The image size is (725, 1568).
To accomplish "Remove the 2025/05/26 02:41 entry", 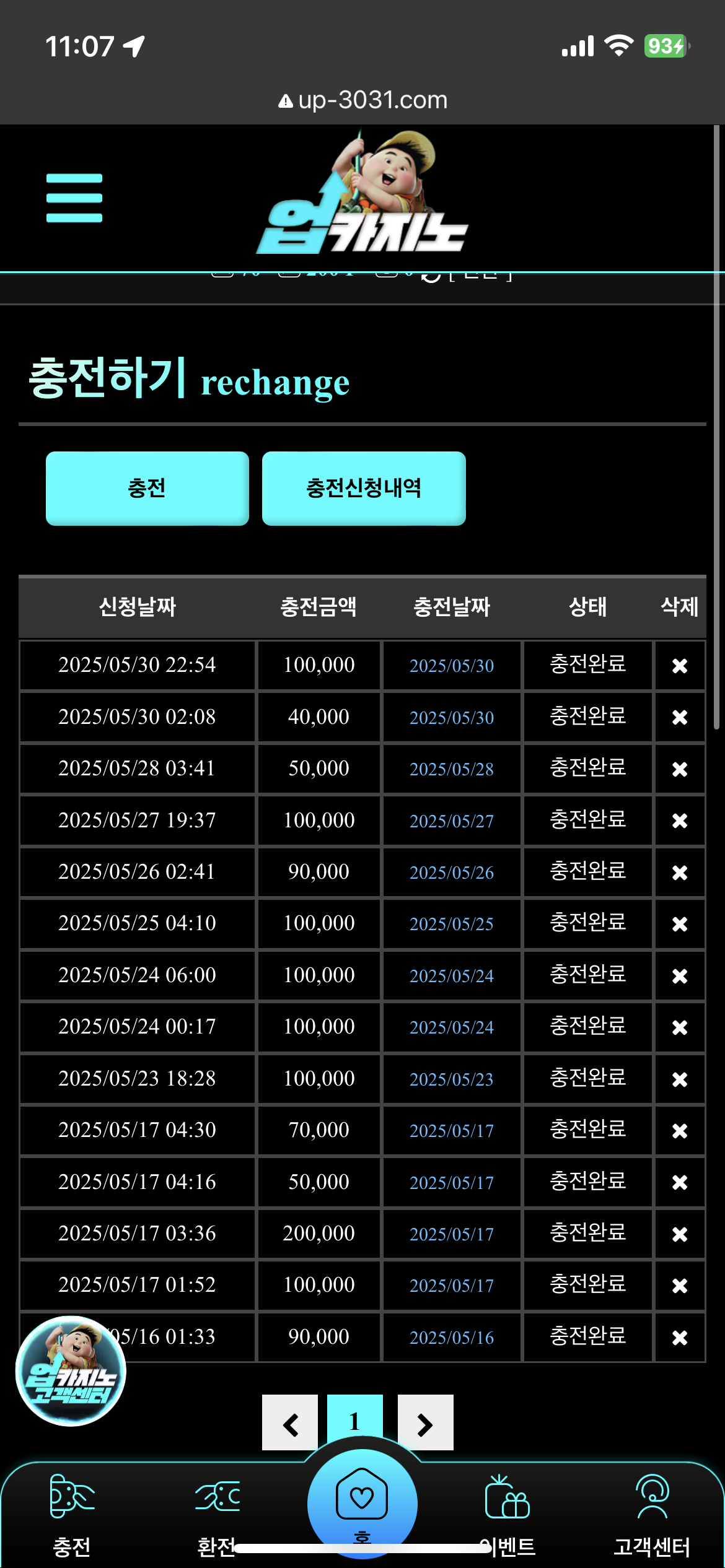I will pos(680,873).
